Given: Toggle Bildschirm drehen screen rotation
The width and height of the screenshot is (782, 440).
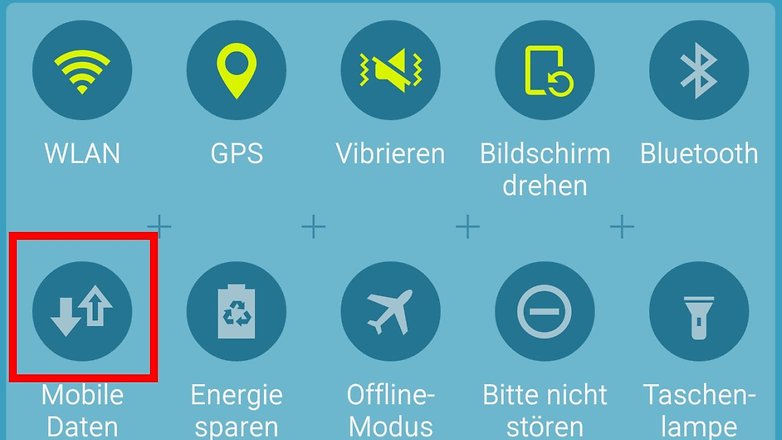Looking at the screenshot, I should coord(544,69).
